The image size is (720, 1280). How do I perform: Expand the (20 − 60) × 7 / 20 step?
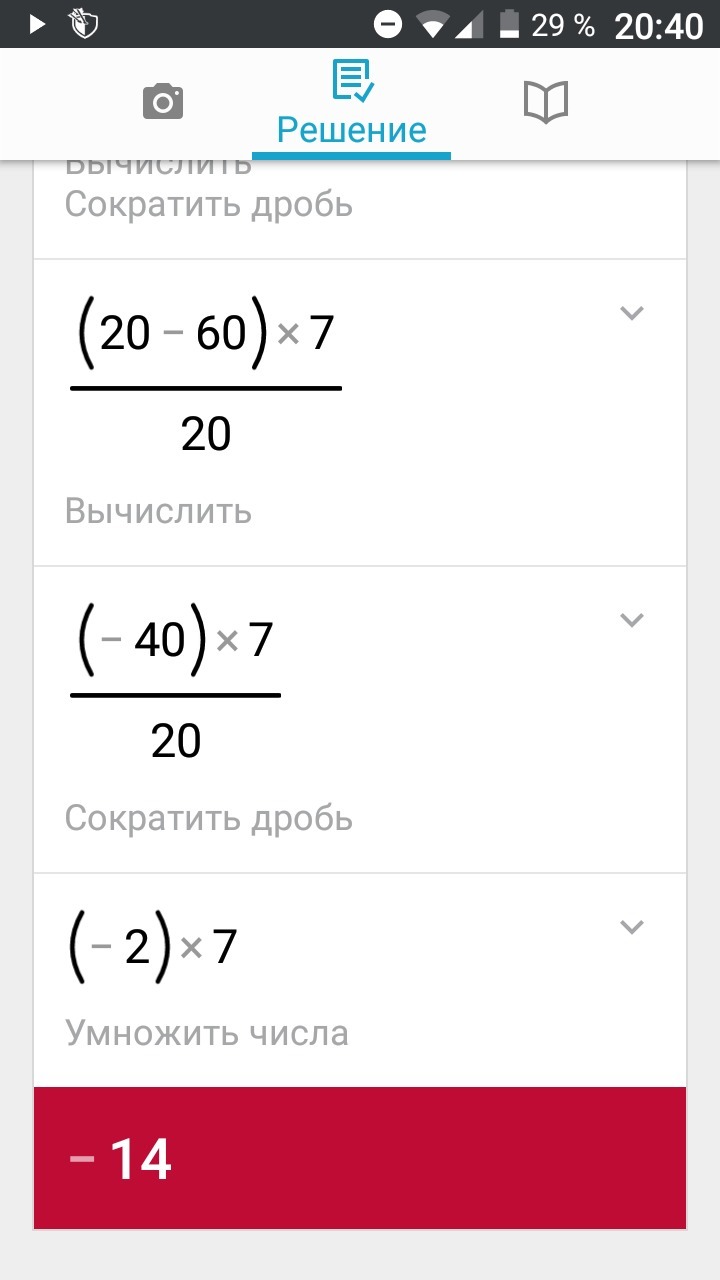(x=631, y=313)
